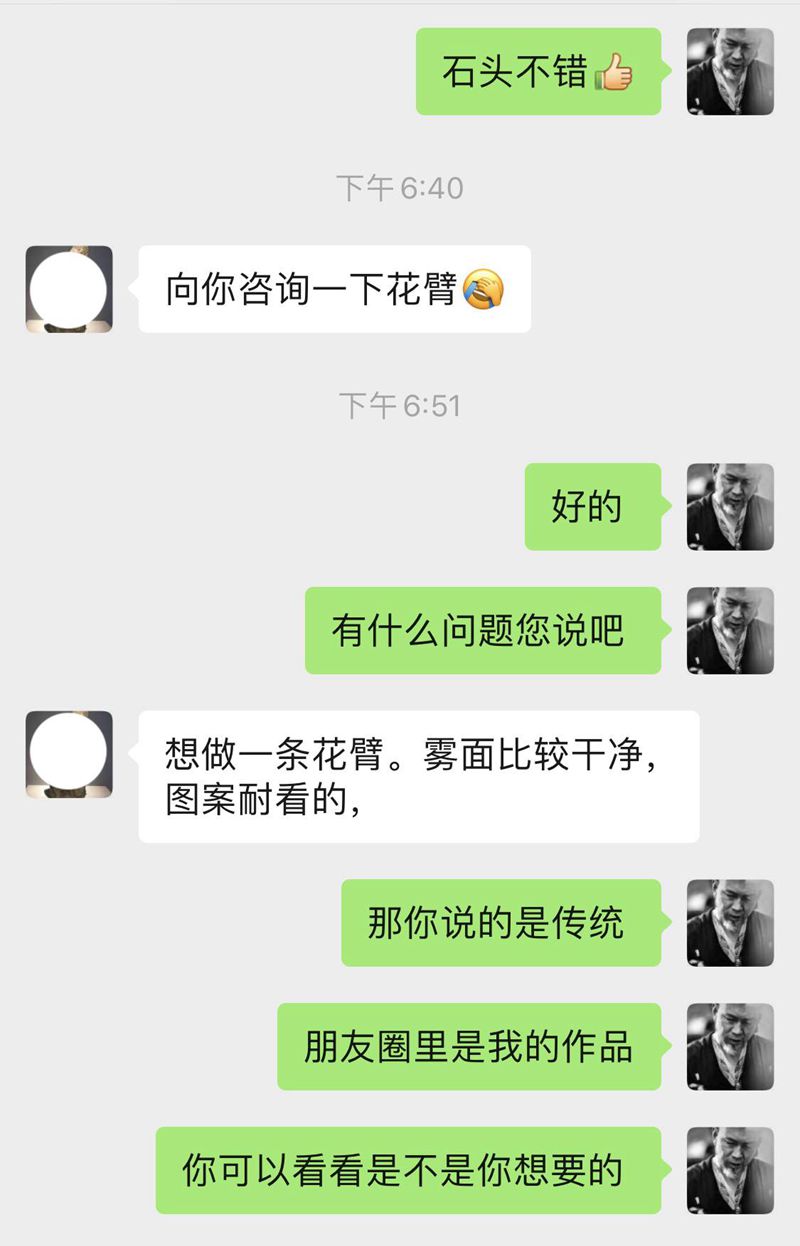Tap the avatar beside "有什么问题您说吧"
The width and height of the screenshot is (800, 1246).
pyautogui.click(x=730, y=630)
